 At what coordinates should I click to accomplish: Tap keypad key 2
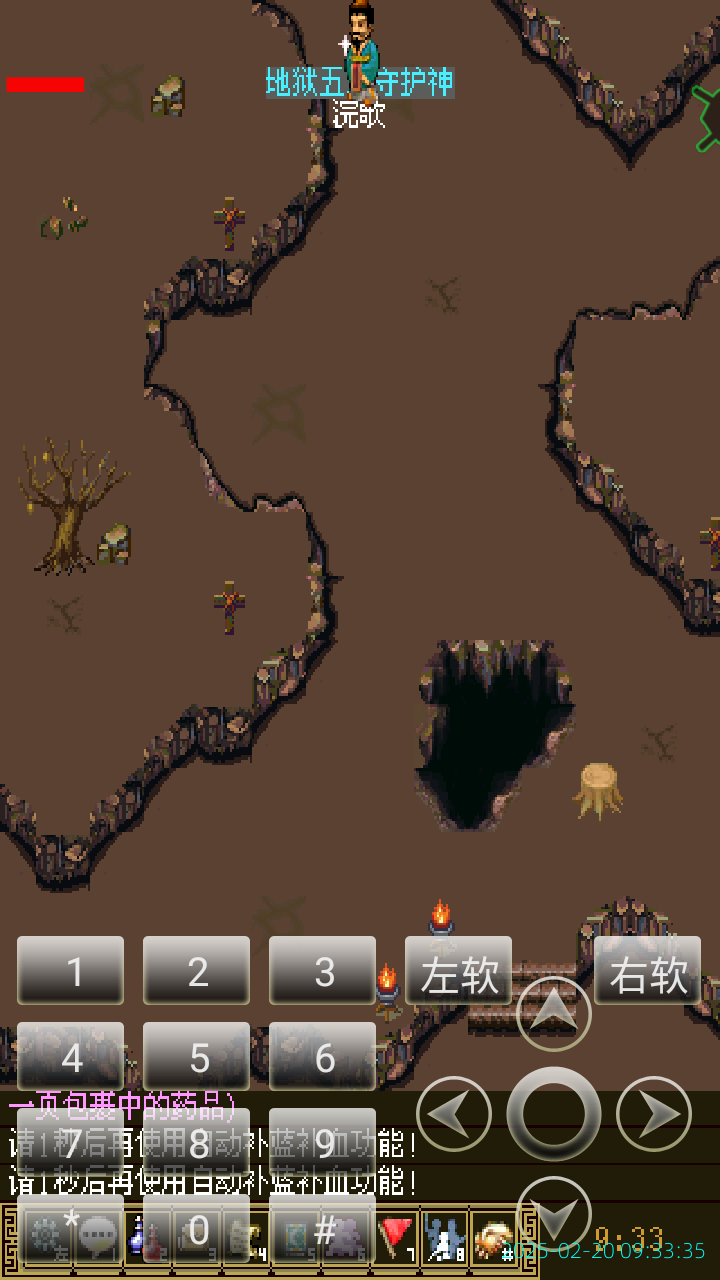pos(197,971)
